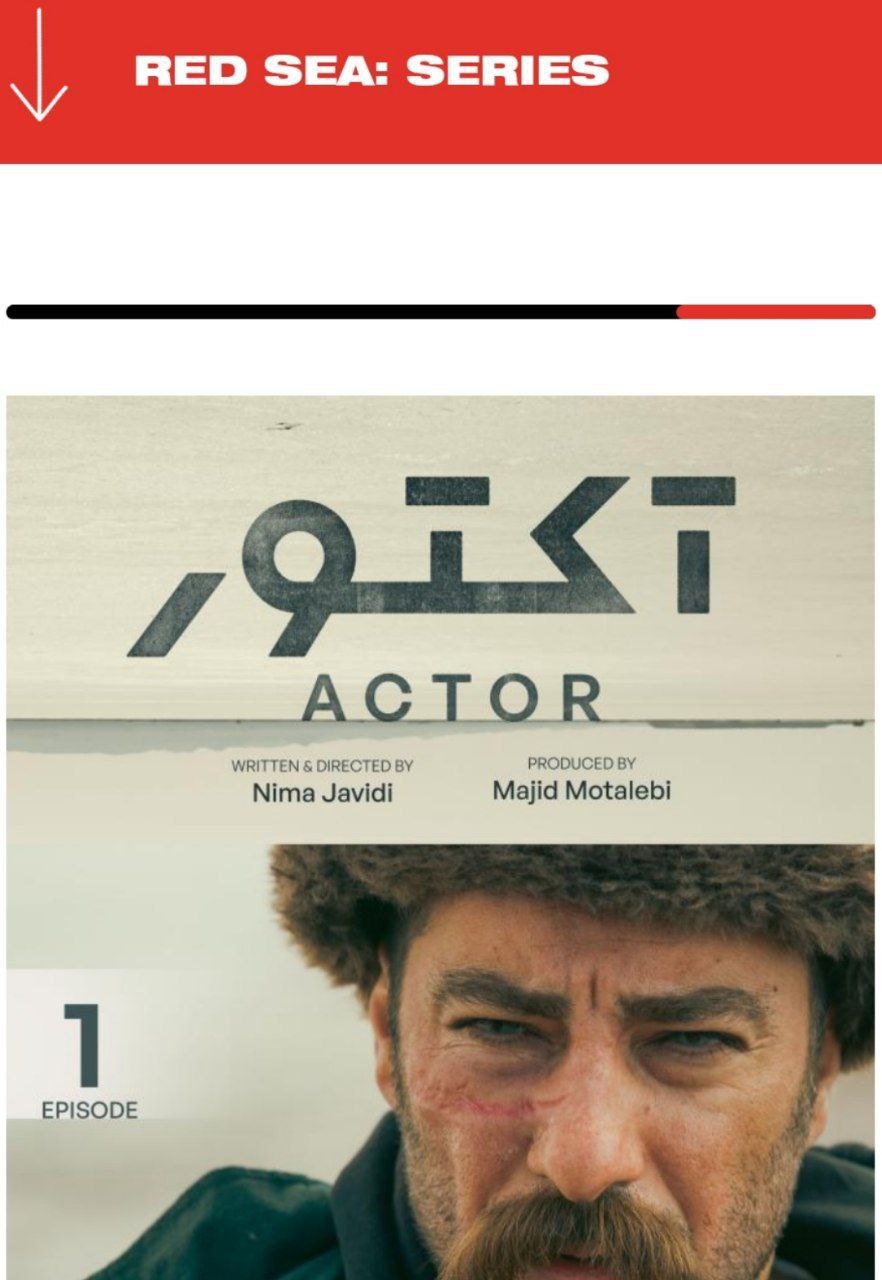882x1280 pixels.
Task: Tap the carousel progress bar
Action: click(440, 312)
